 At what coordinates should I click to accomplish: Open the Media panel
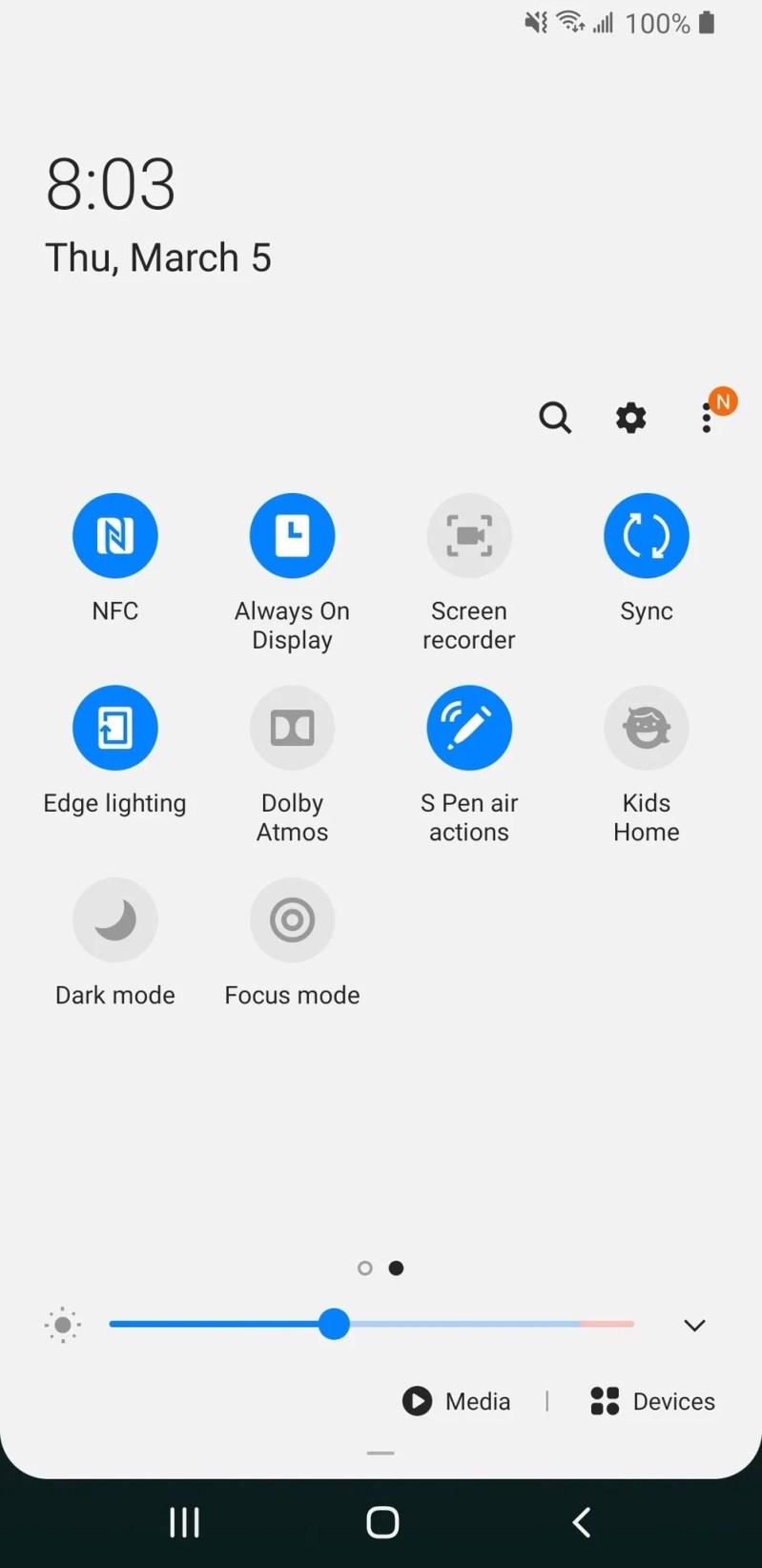457,1401
